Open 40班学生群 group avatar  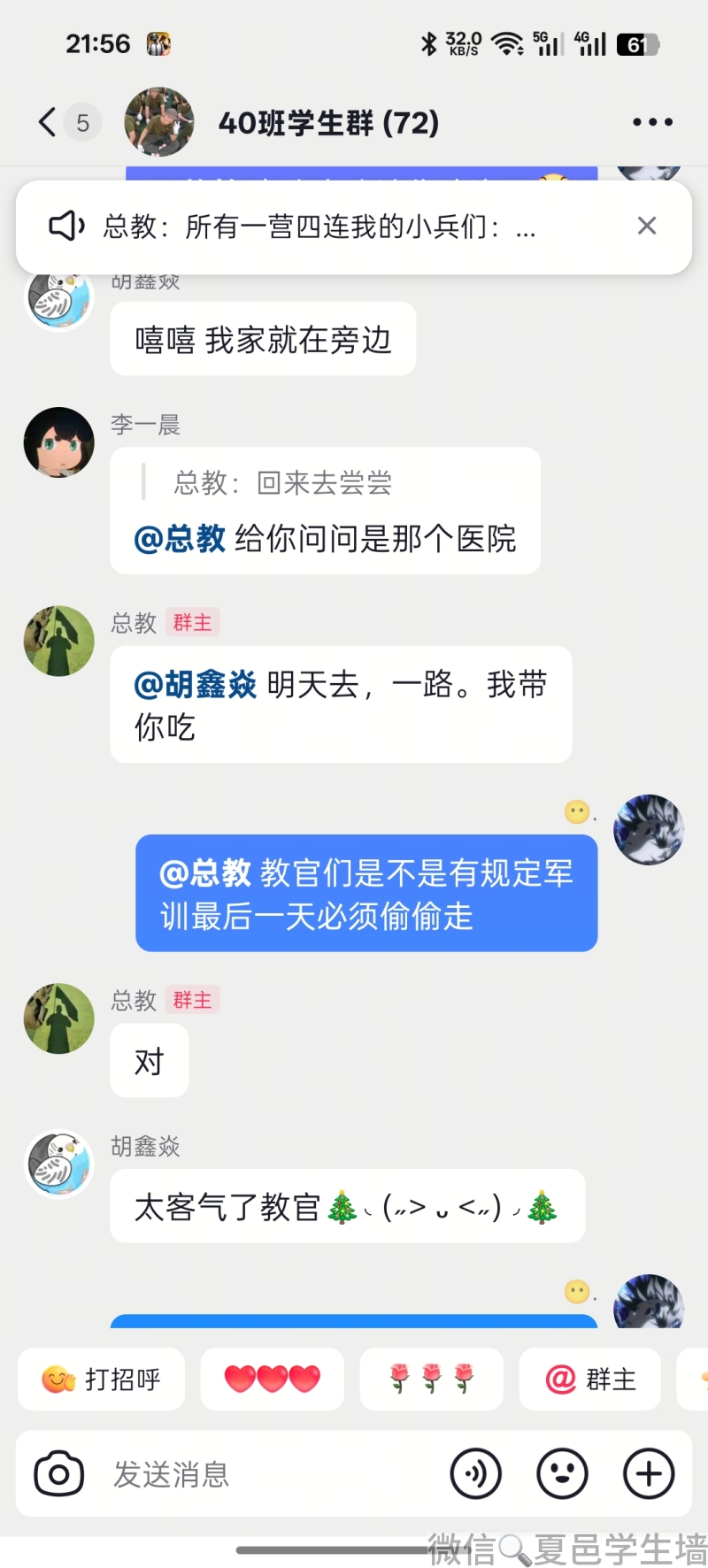point(159,122)
